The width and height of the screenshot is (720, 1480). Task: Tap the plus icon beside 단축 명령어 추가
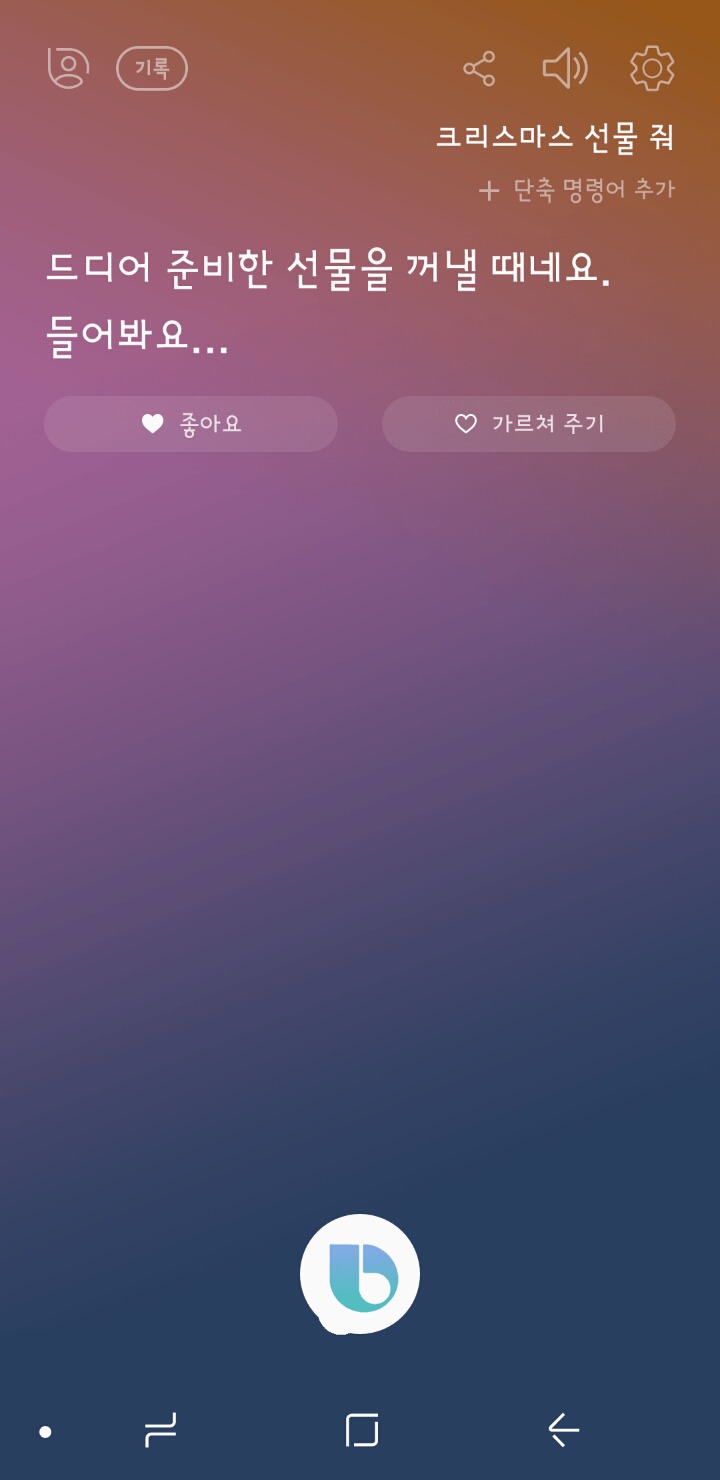[487, 189]
